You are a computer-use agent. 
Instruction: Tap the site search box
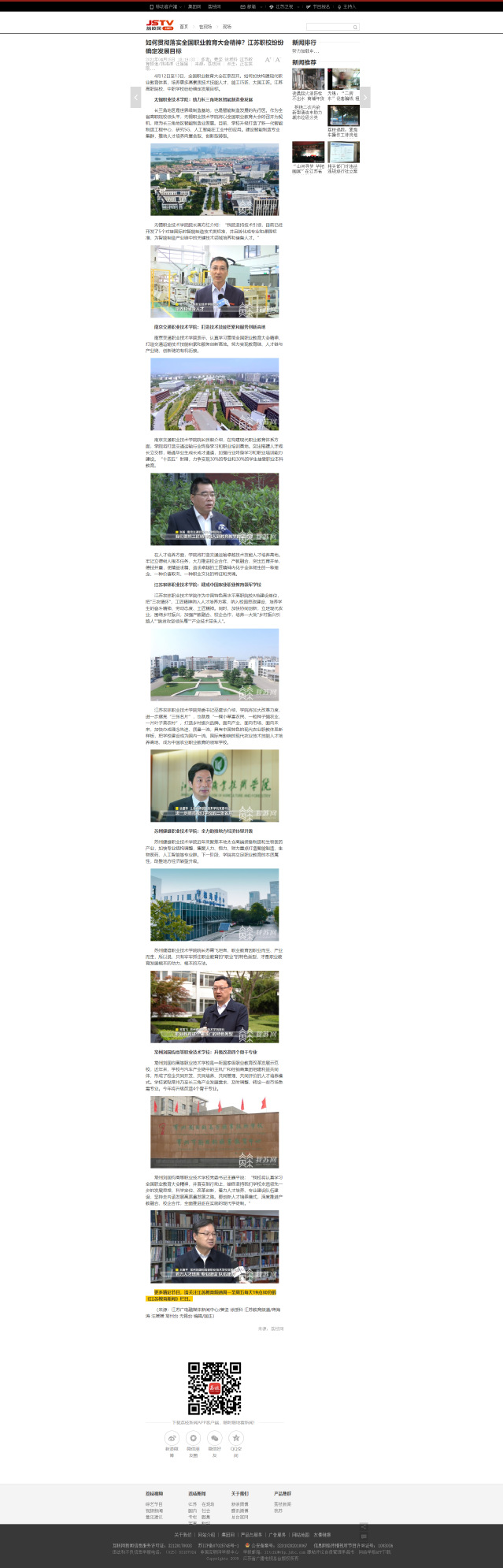click(328, 27)
